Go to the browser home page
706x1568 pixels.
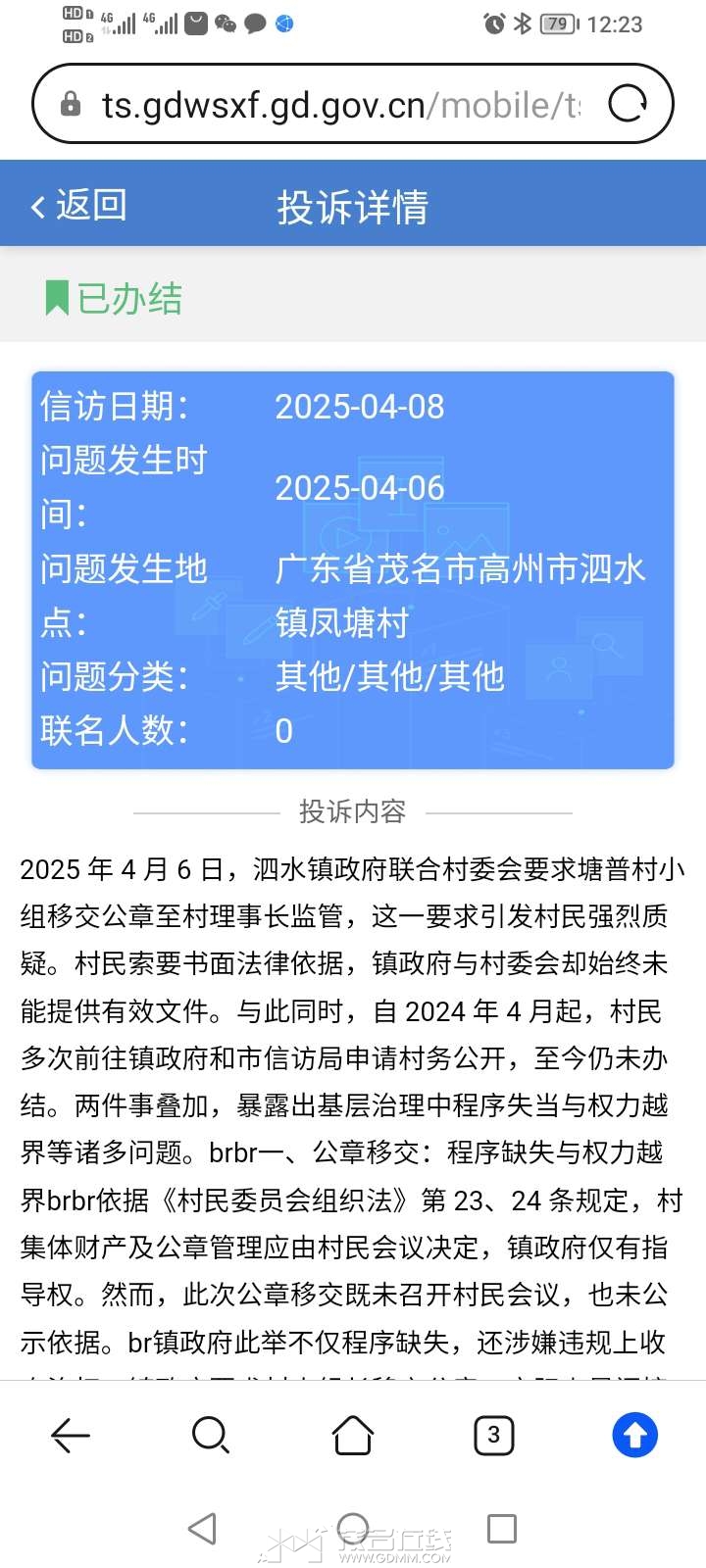pos(353,1436)
